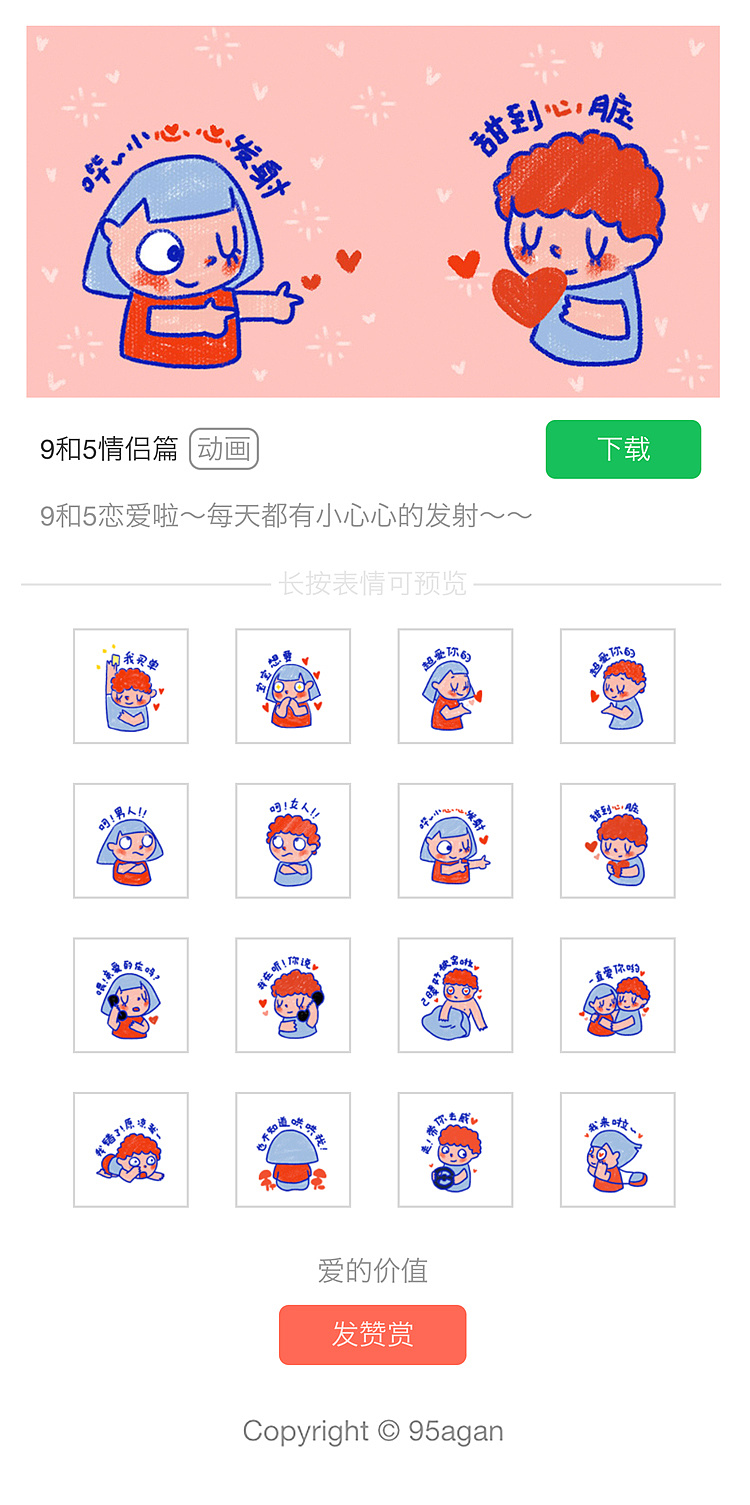Choose the 我来啦 sticker
Image resolution: width=750 pixels, height=1505 pixels.
coord(618,1150)
